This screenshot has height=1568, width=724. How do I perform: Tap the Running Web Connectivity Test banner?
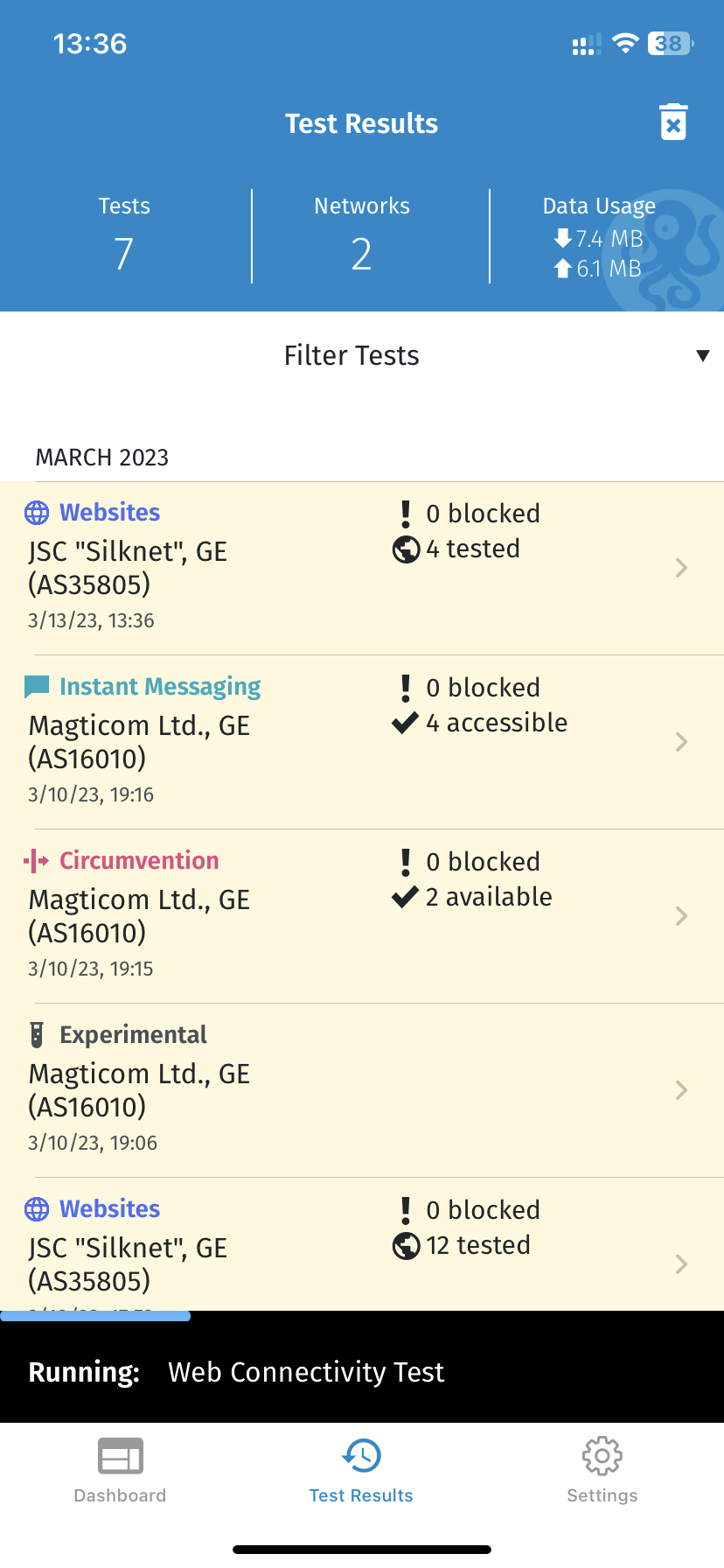click(x=306, y=1372)
